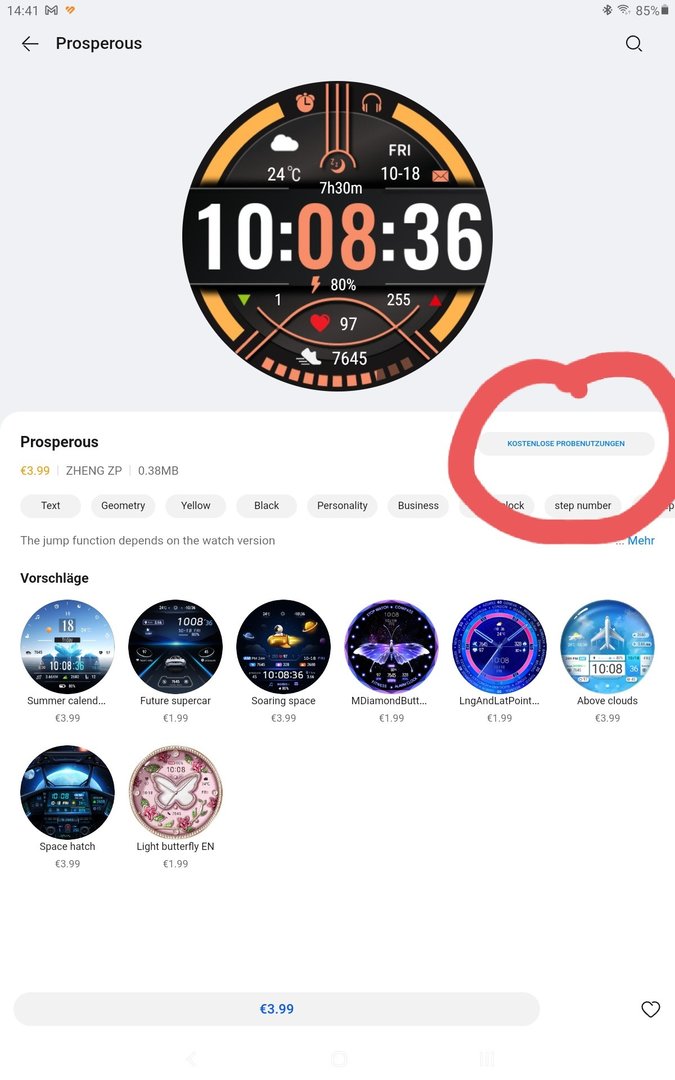Add Prosperous to favorites with heart
This screenshot has height=1080, width=675.
tap(650, 1009)
